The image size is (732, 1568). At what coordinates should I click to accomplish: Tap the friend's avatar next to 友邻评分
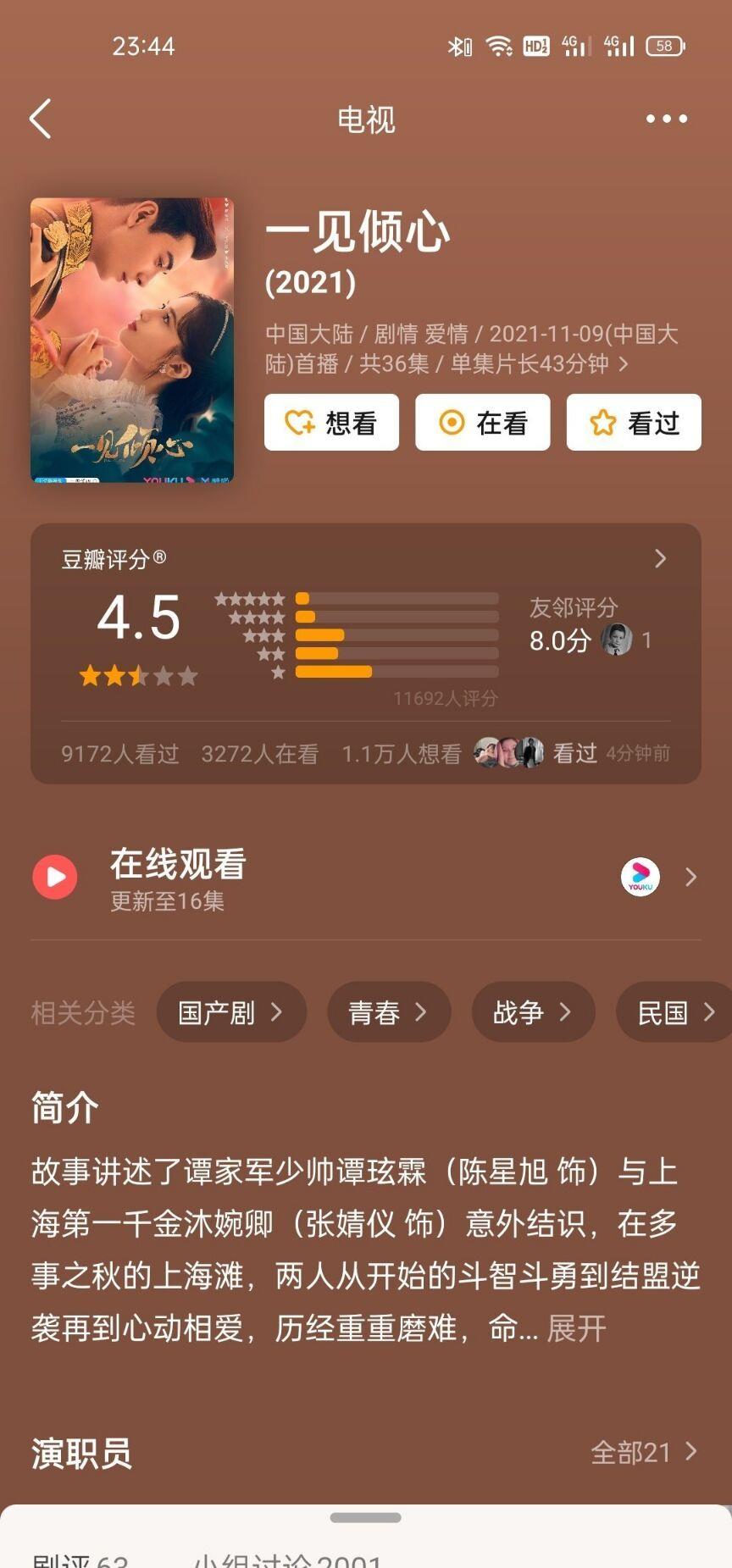pyautogui.click(x=616, y=640)
